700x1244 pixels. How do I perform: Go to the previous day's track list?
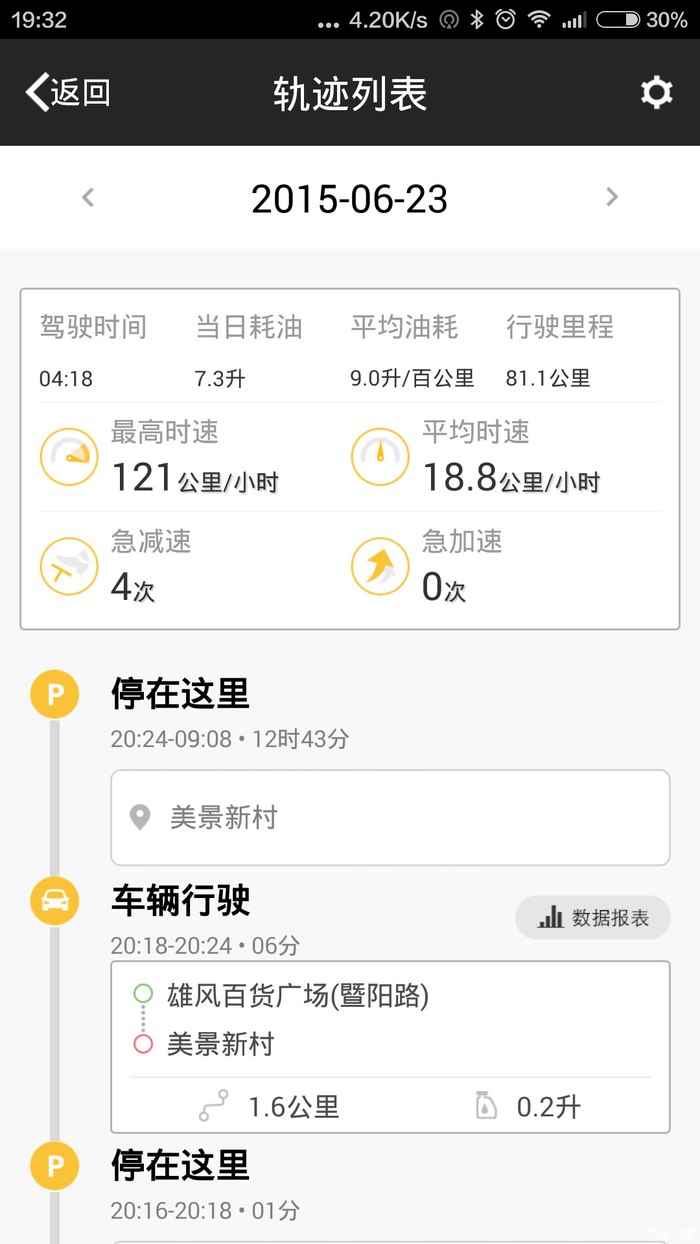(x=88, y=198)
